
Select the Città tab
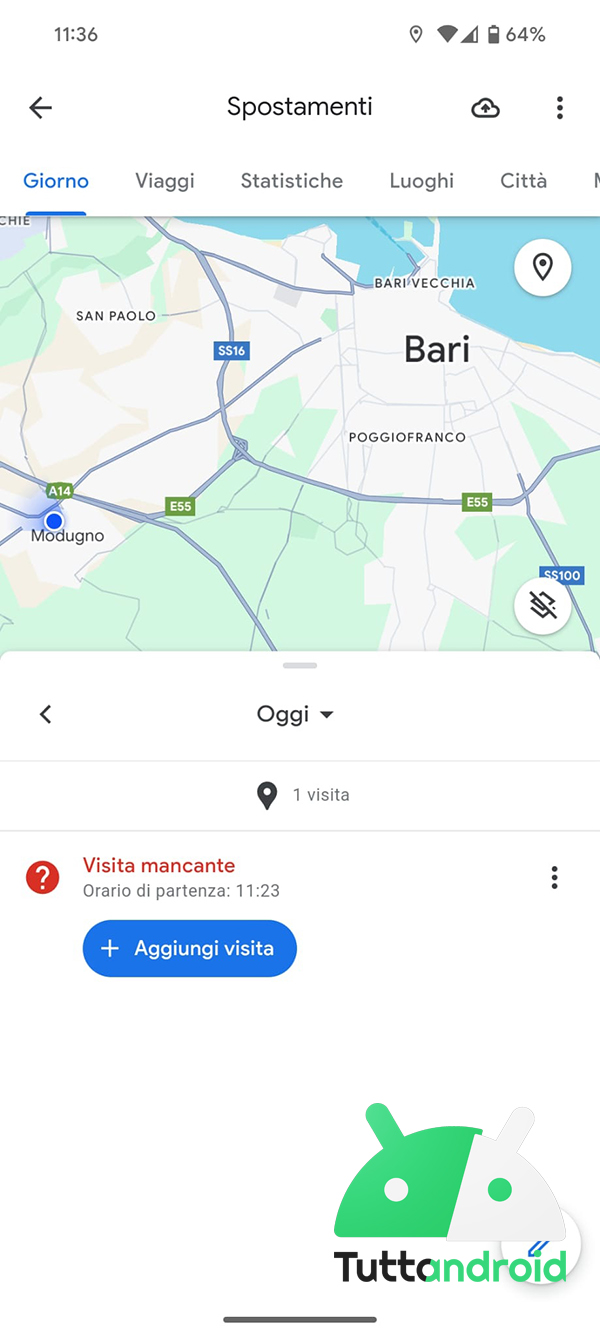click(x=523, y=181)
